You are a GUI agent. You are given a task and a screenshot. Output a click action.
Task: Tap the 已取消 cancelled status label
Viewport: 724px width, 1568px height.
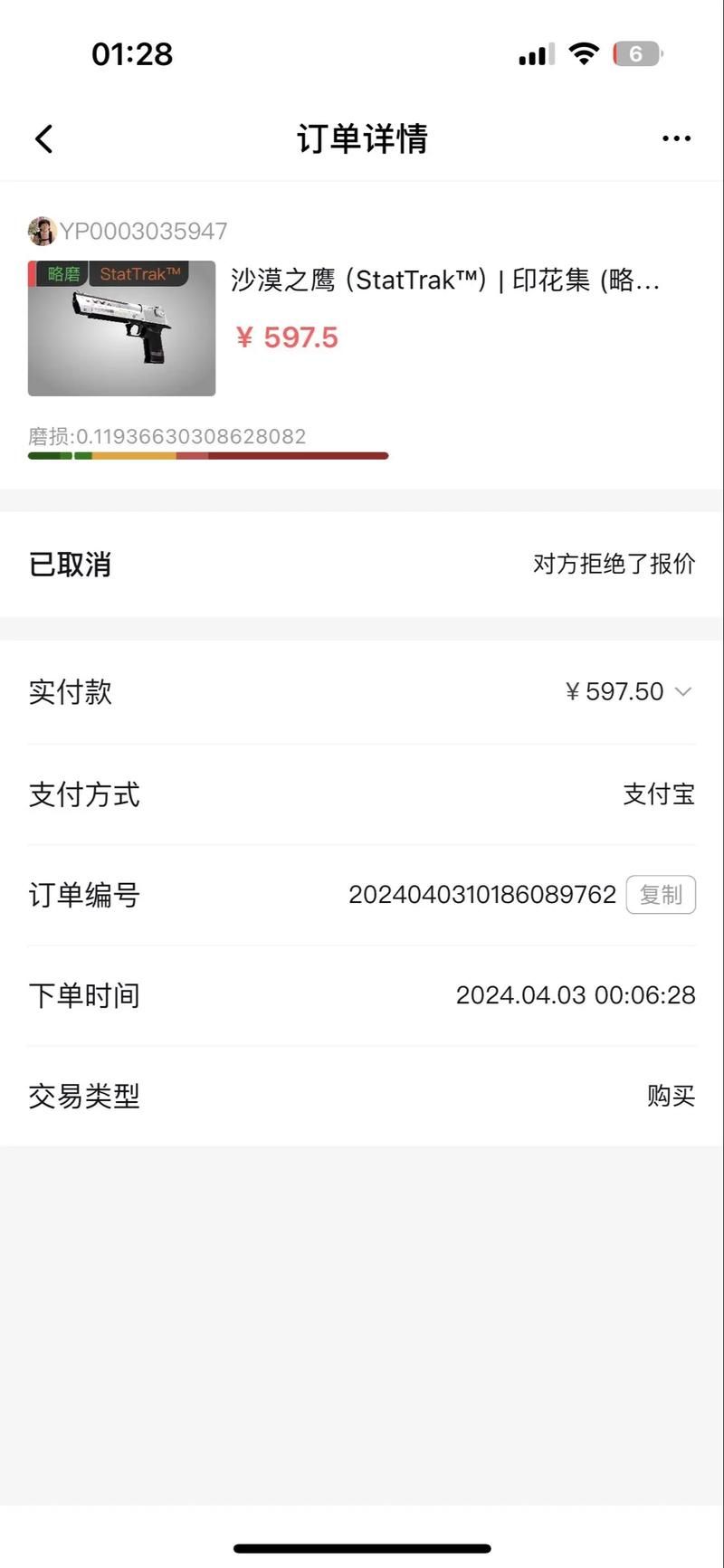pos(69,564)
